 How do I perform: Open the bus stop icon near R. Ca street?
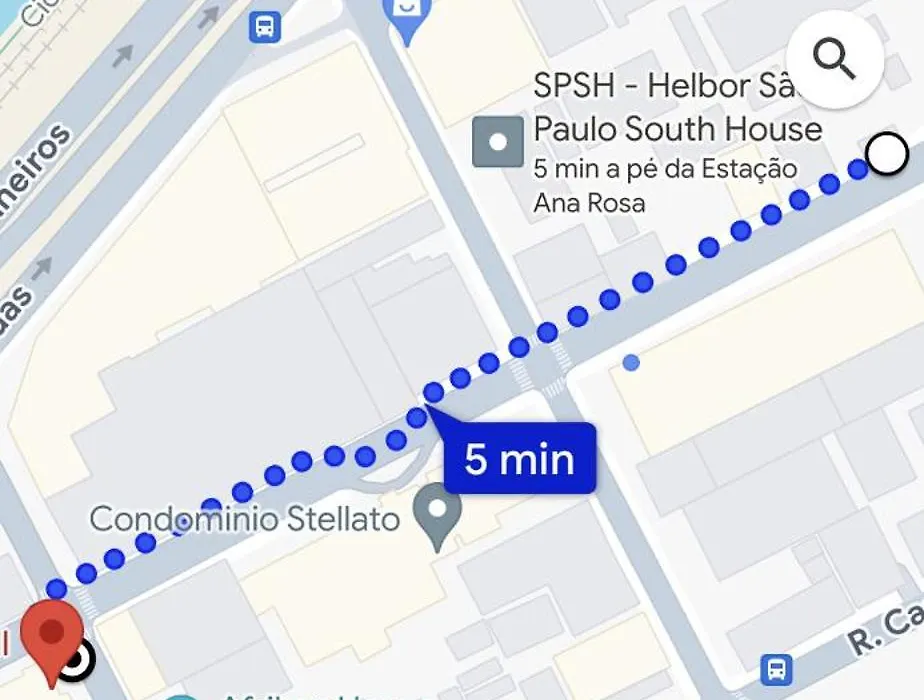point(775,668)
